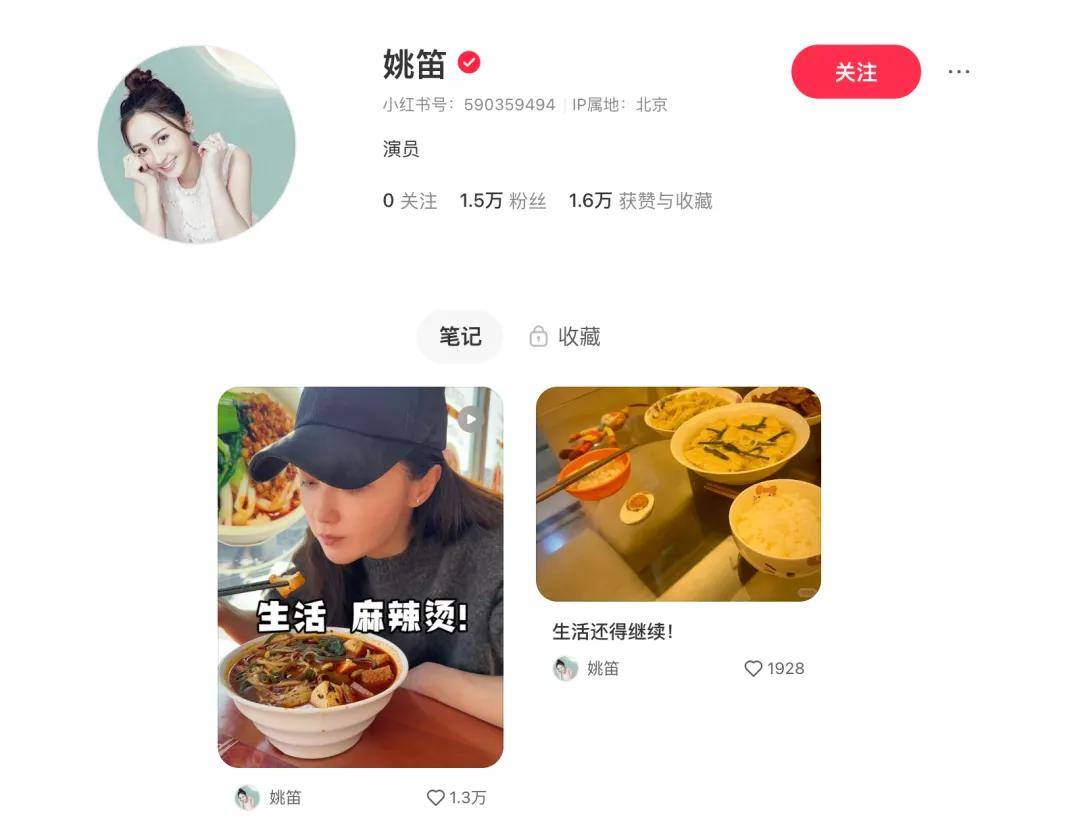Open the three-dot overflow menu

coord(958,72)
